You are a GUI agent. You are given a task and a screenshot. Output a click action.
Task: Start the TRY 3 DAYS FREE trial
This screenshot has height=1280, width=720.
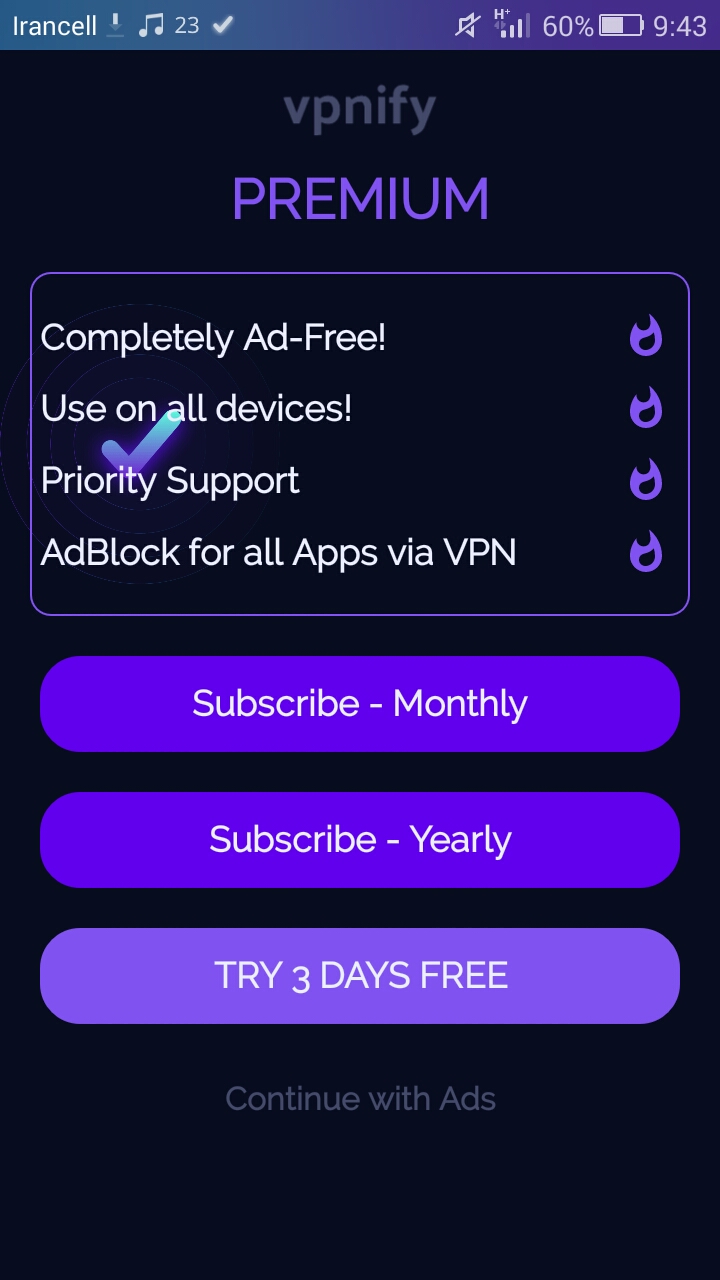coord(360,976)
